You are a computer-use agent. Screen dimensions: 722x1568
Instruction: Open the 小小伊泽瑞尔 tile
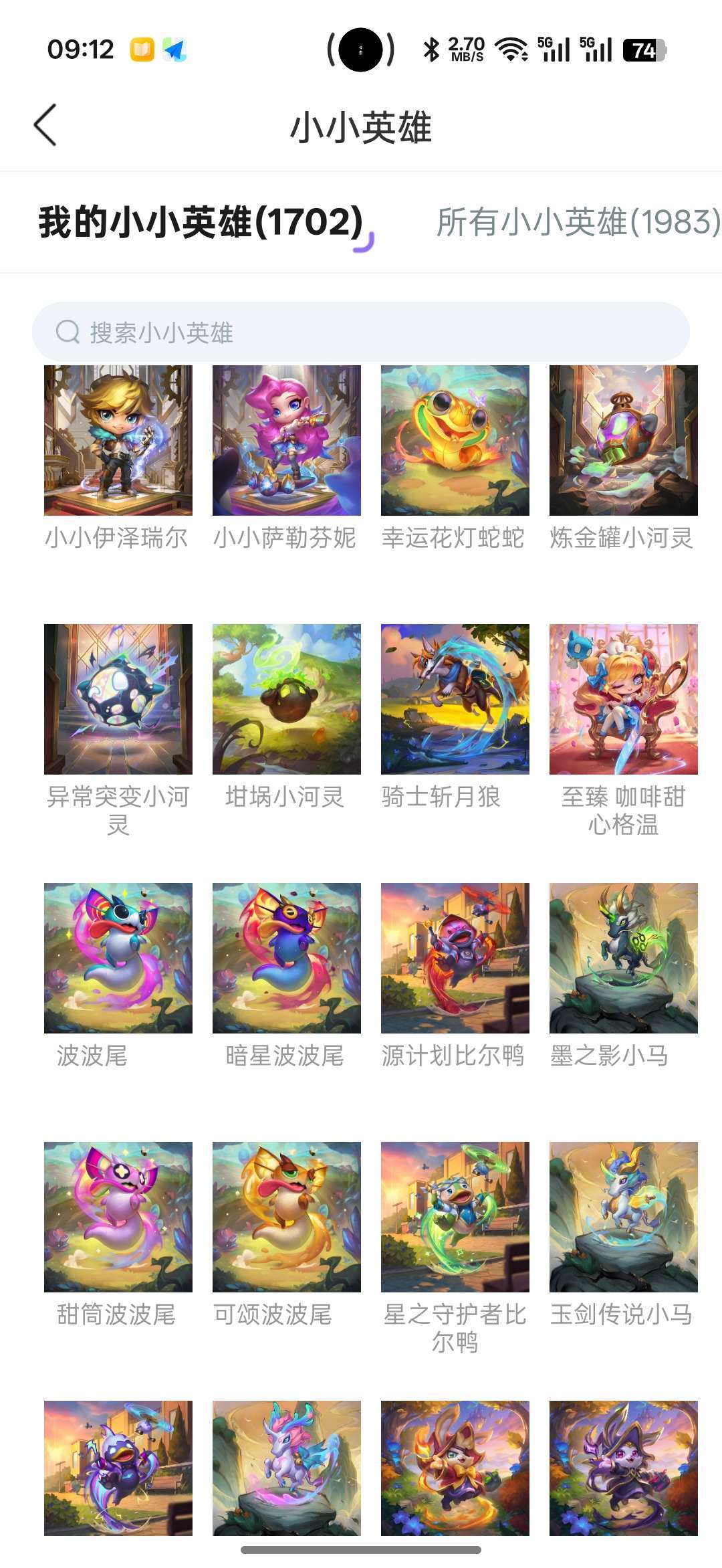point(118,440)
